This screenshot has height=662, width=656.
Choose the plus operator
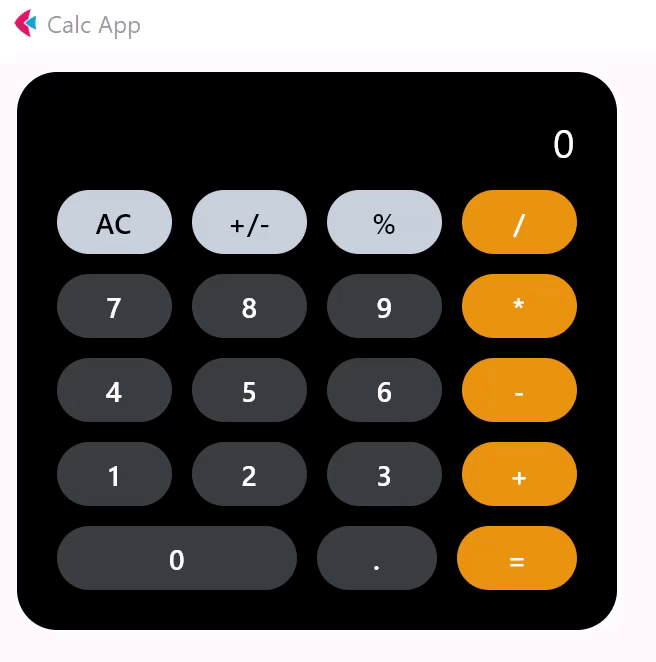tap(519, 474)
